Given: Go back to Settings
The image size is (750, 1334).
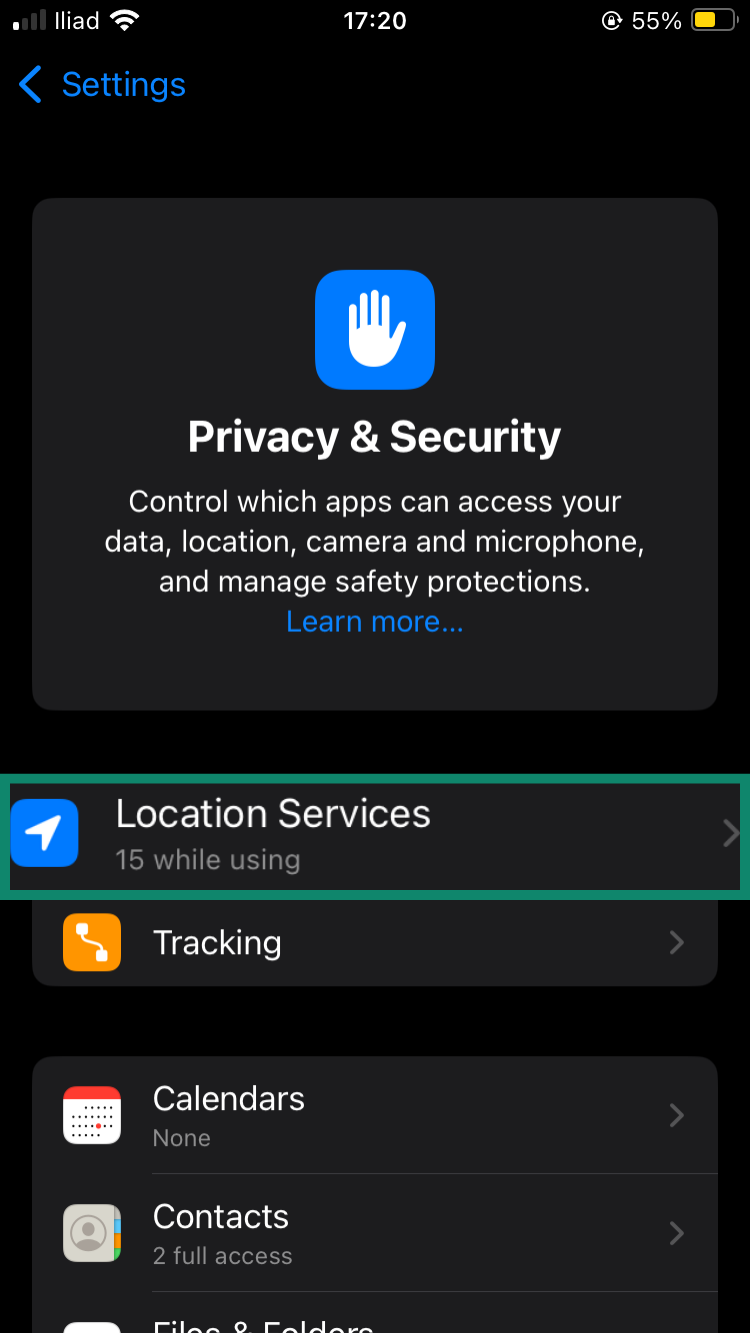Looking at the screenshot, I should pos(102,85).
